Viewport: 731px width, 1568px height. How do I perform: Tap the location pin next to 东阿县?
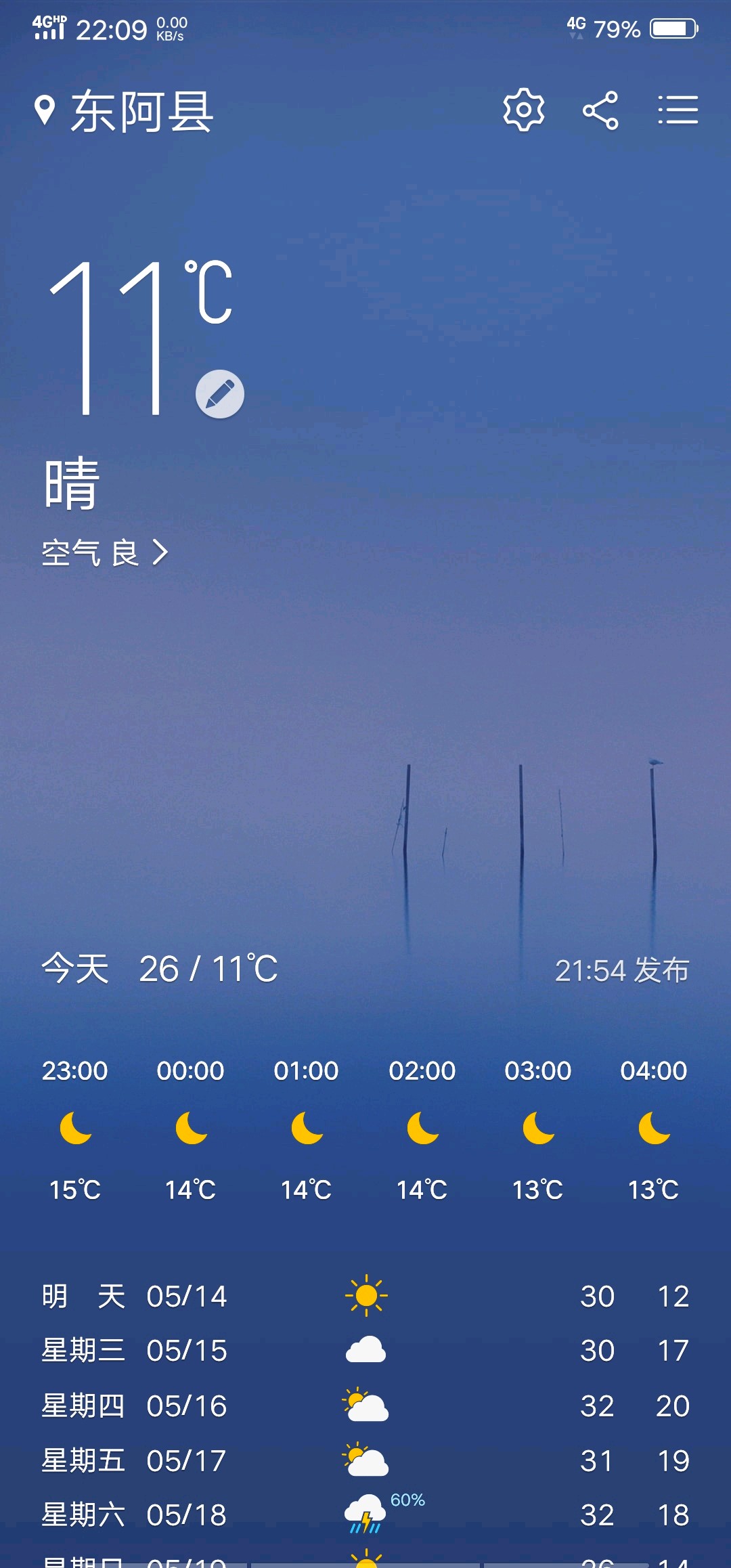(45, 110)
